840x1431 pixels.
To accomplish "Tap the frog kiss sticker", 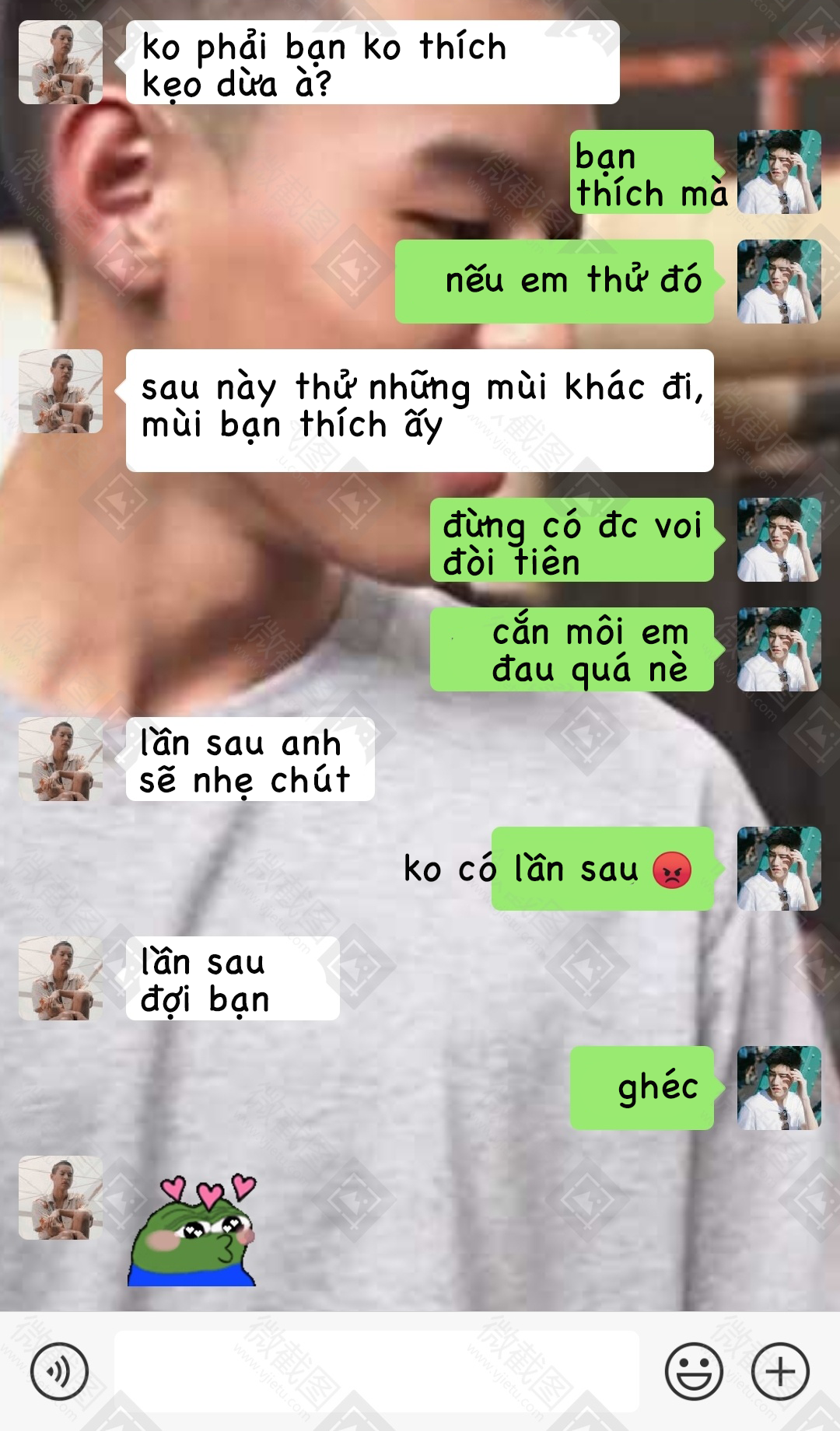I will click(194, 1230).
